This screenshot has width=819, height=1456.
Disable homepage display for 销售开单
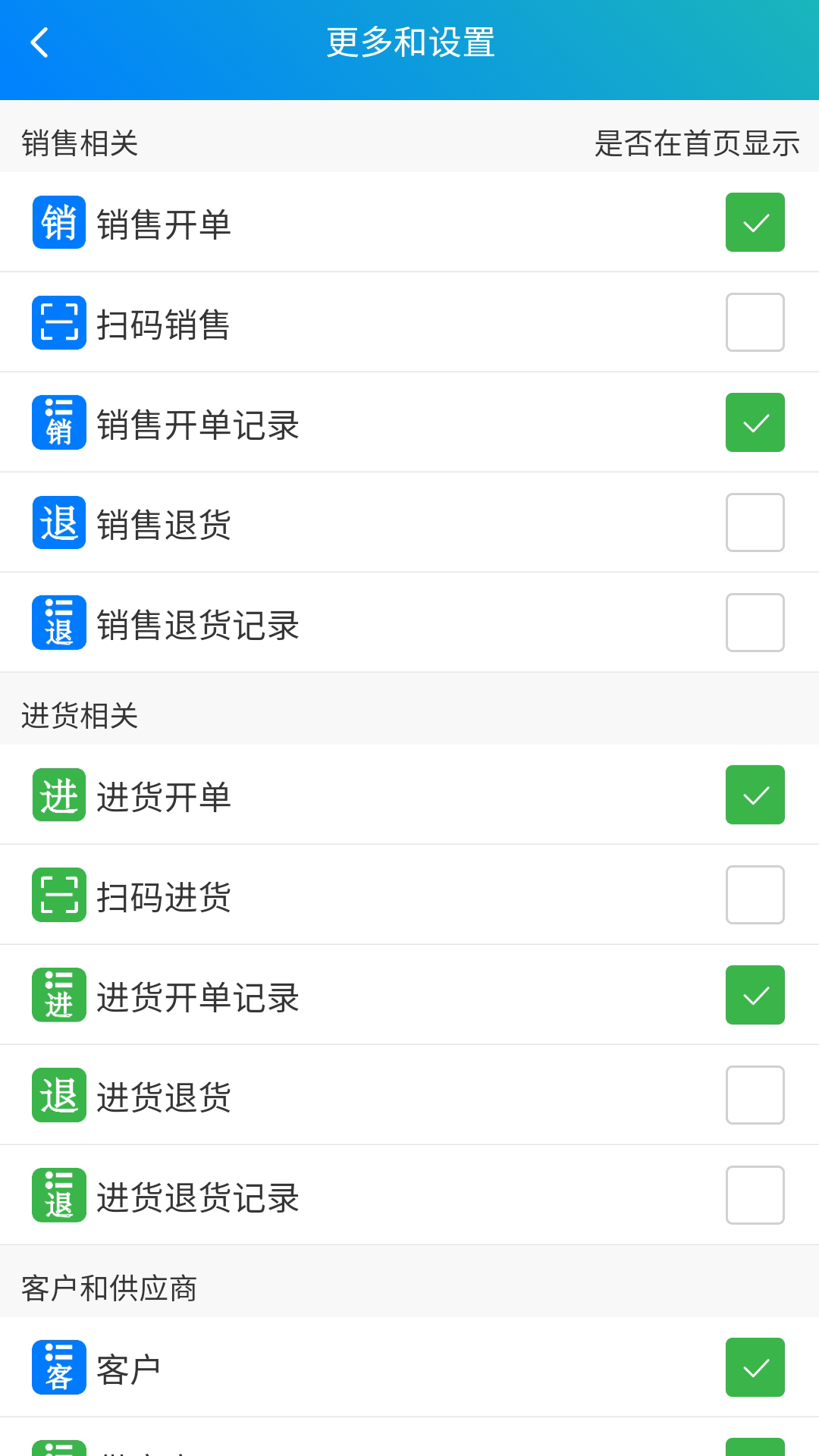[x=755, y=222]
